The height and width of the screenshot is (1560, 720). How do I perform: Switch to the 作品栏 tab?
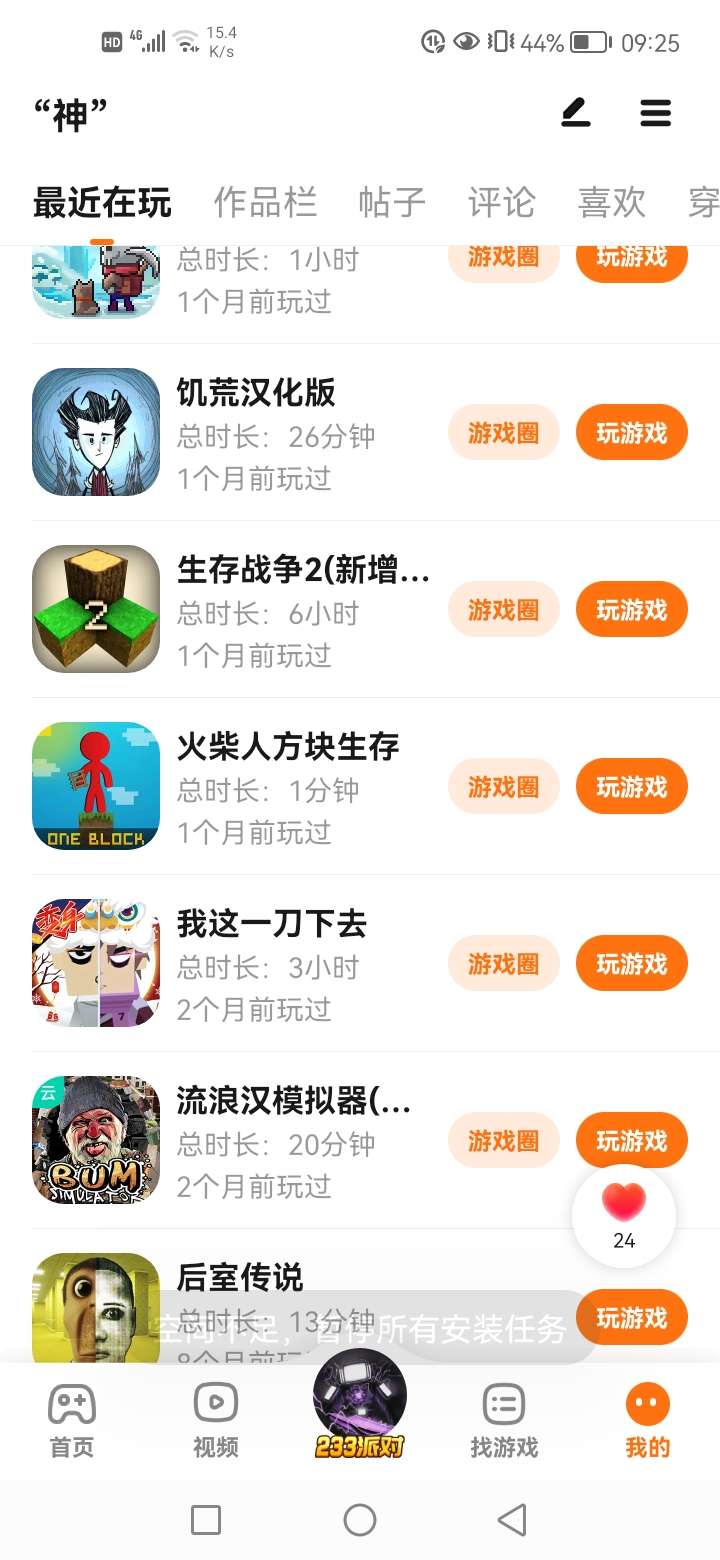pos(265,203)
